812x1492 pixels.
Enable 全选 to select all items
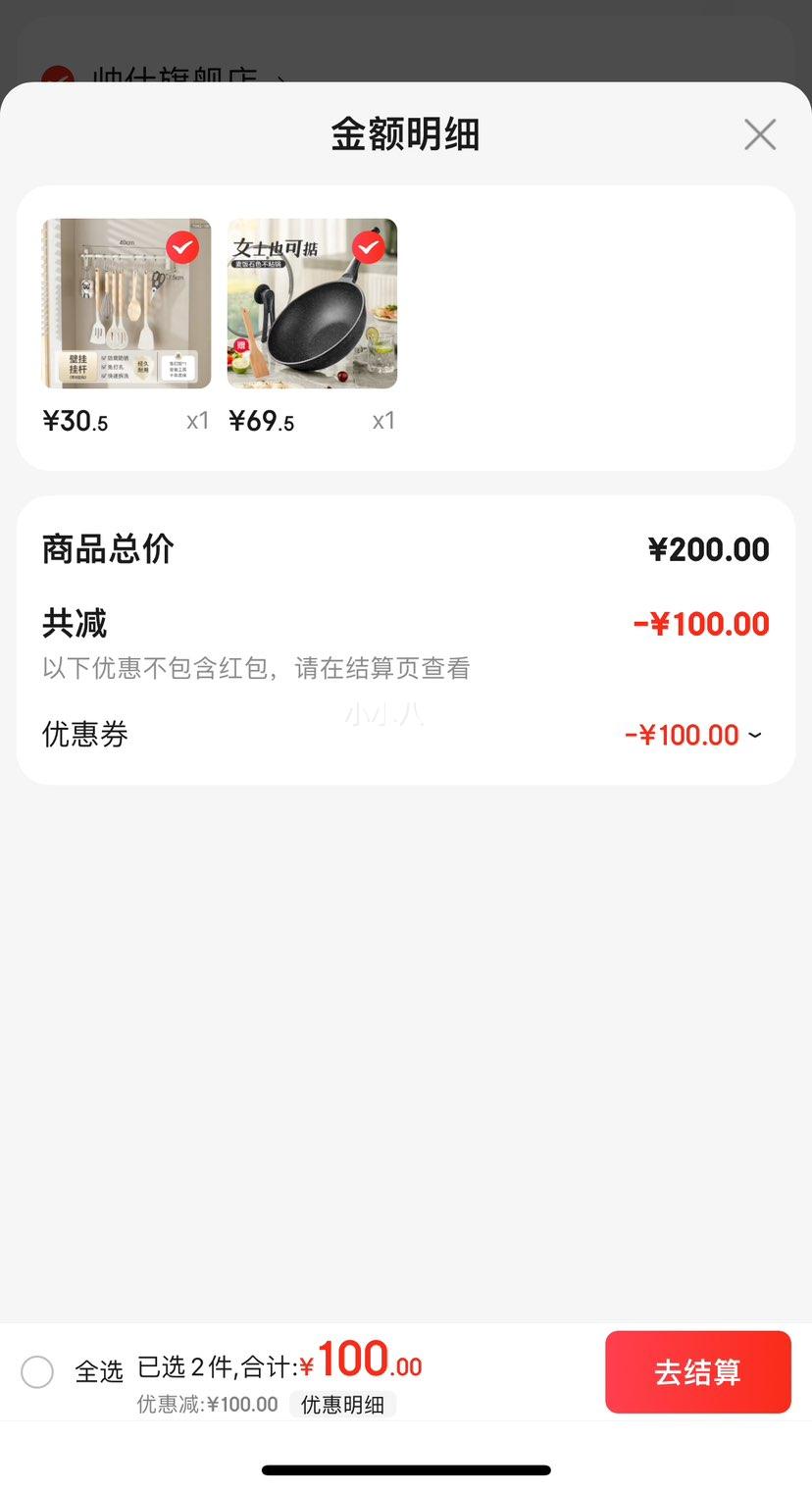click(x=37, y=1372)
